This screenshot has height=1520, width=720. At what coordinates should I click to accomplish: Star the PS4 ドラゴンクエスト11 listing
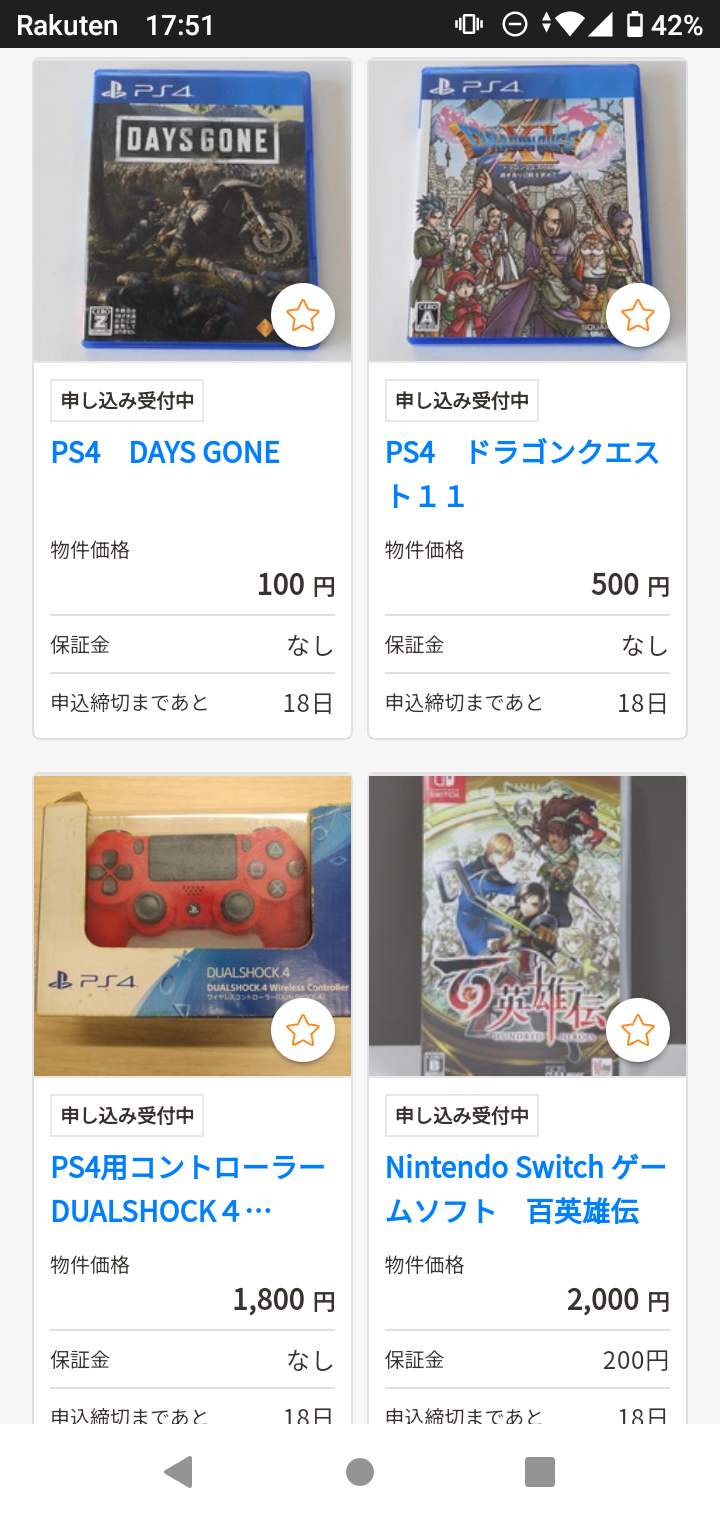coord(638,316)
